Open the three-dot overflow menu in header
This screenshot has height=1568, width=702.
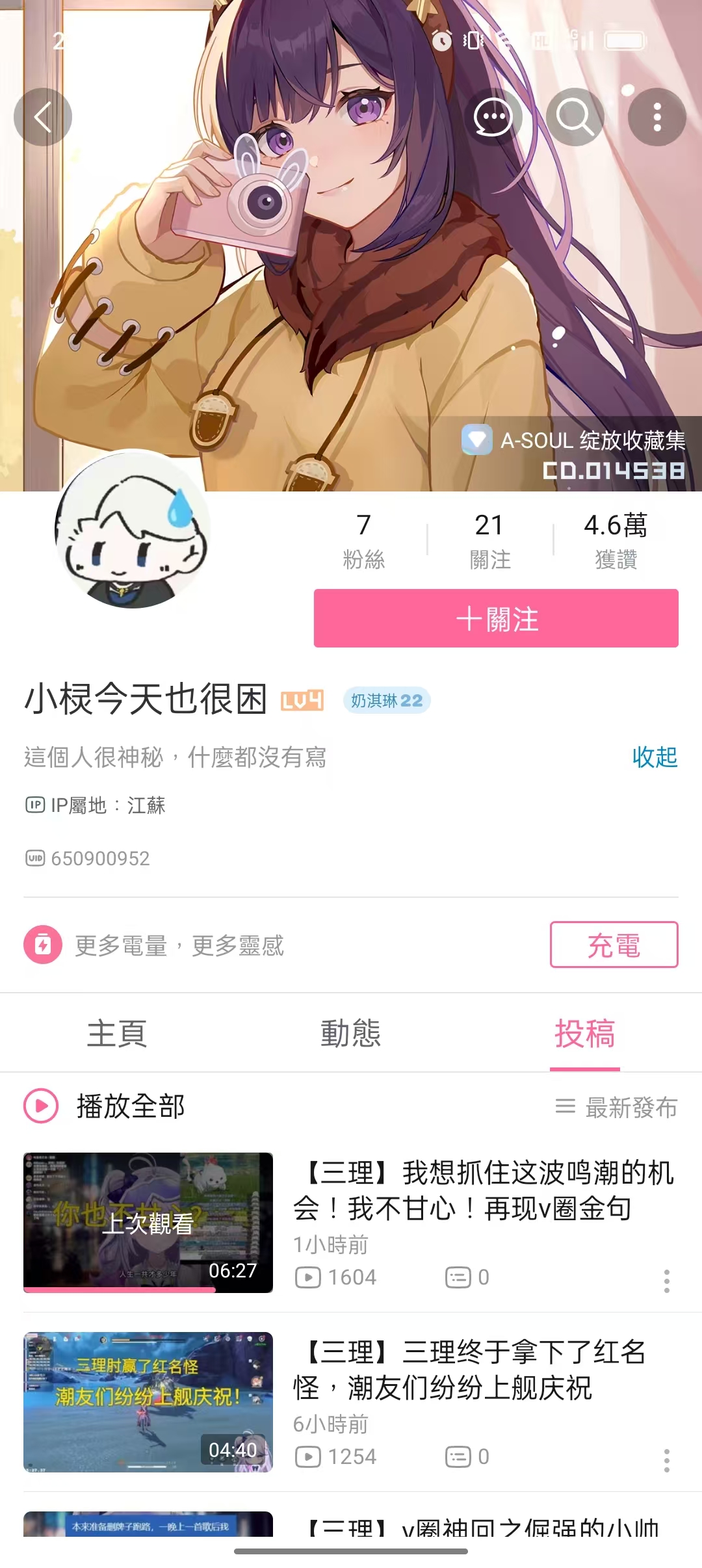pyautogui.click(x=656, y=117)
